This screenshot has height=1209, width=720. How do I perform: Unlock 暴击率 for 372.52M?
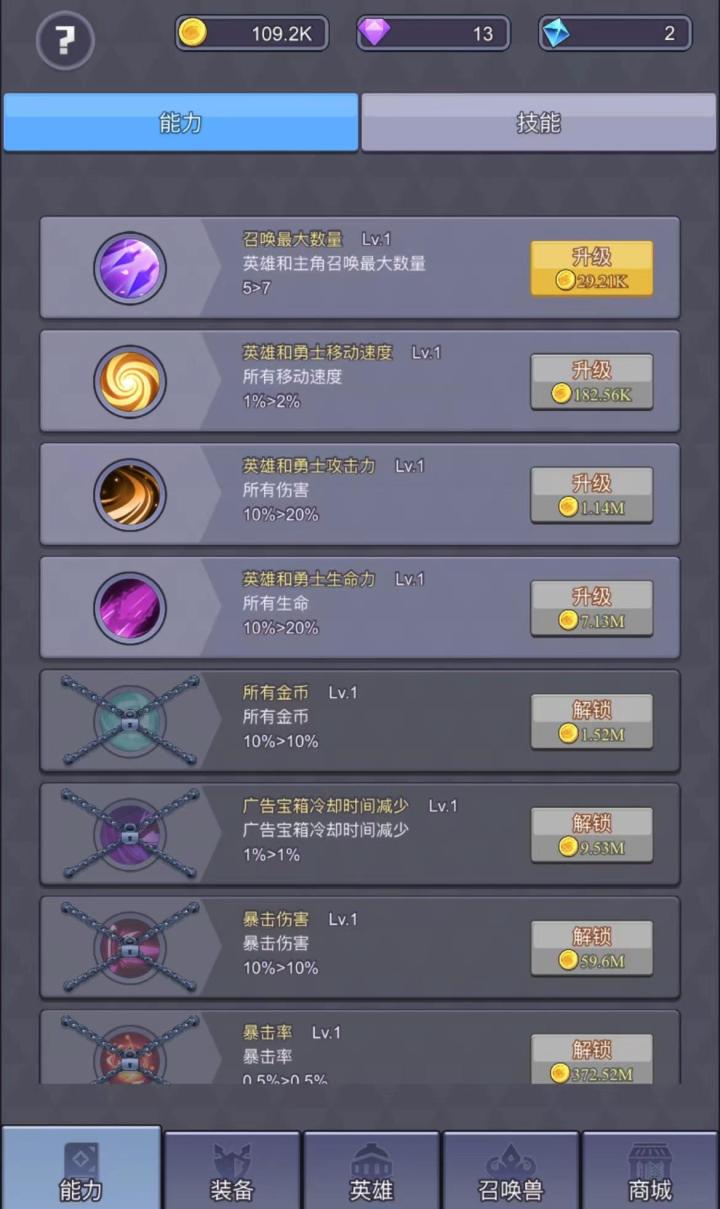coord(592,1060)
